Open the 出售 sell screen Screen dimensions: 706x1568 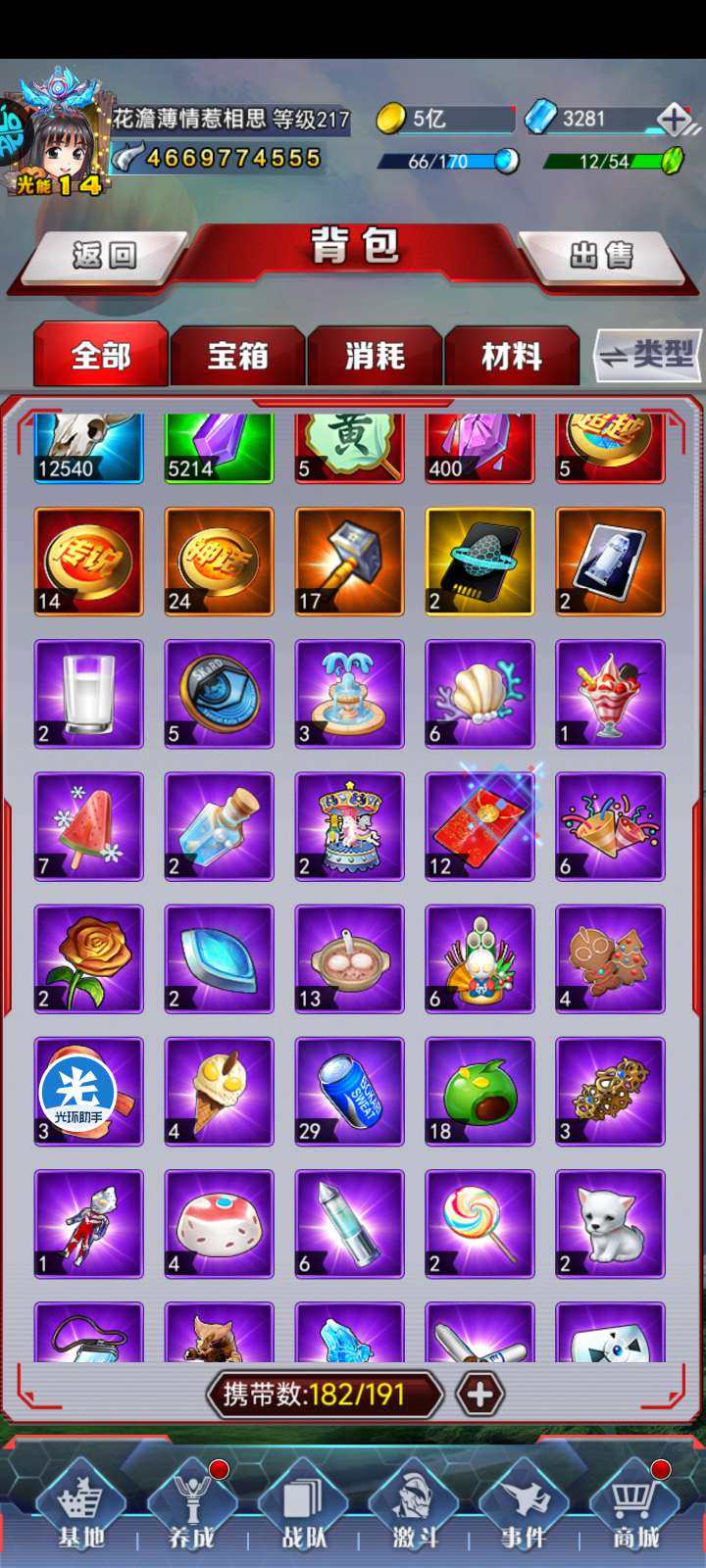[601, 257]
